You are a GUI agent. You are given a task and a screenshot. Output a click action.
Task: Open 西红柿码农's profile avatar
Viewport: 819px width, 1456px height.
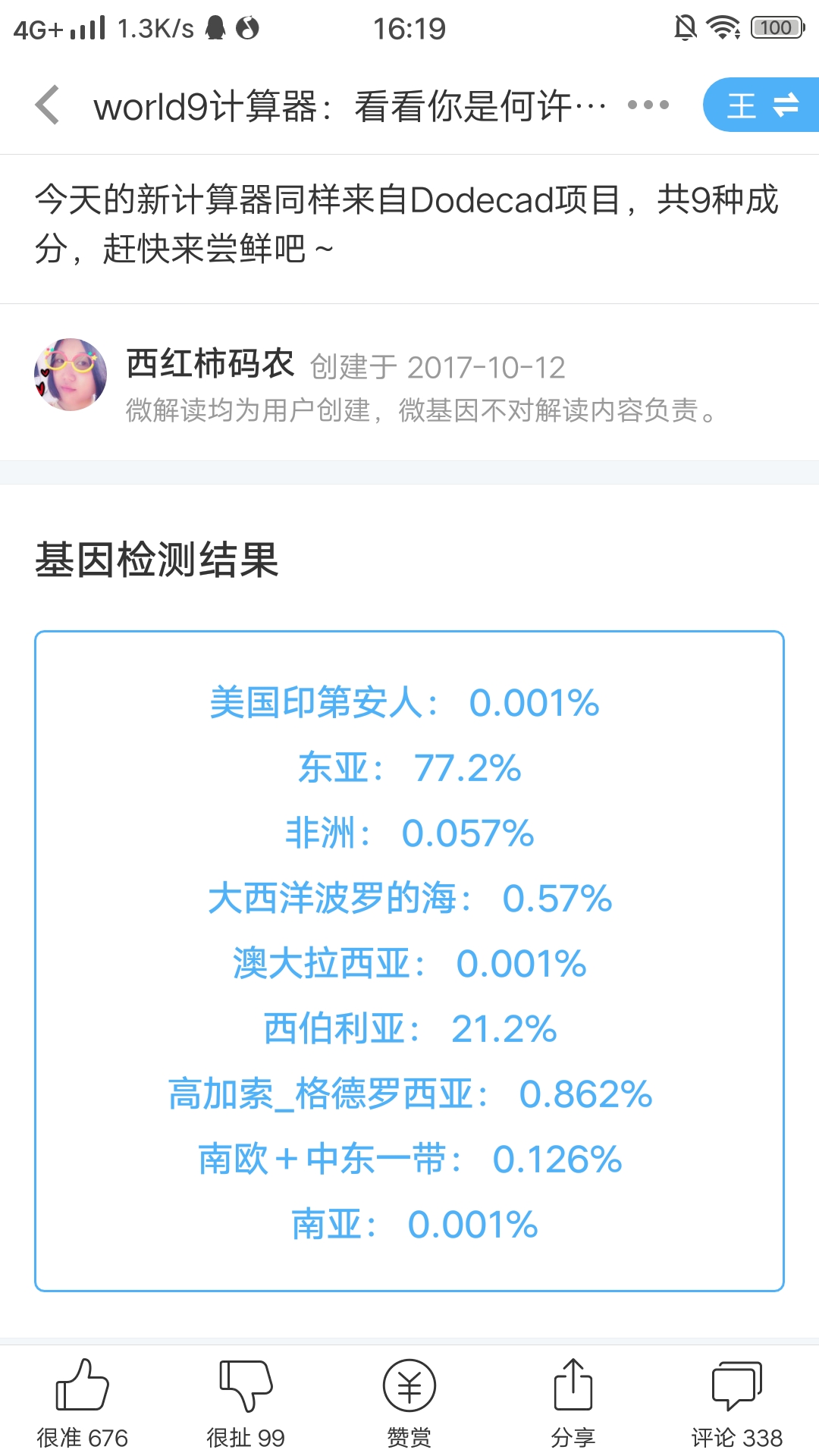point(71,375)
